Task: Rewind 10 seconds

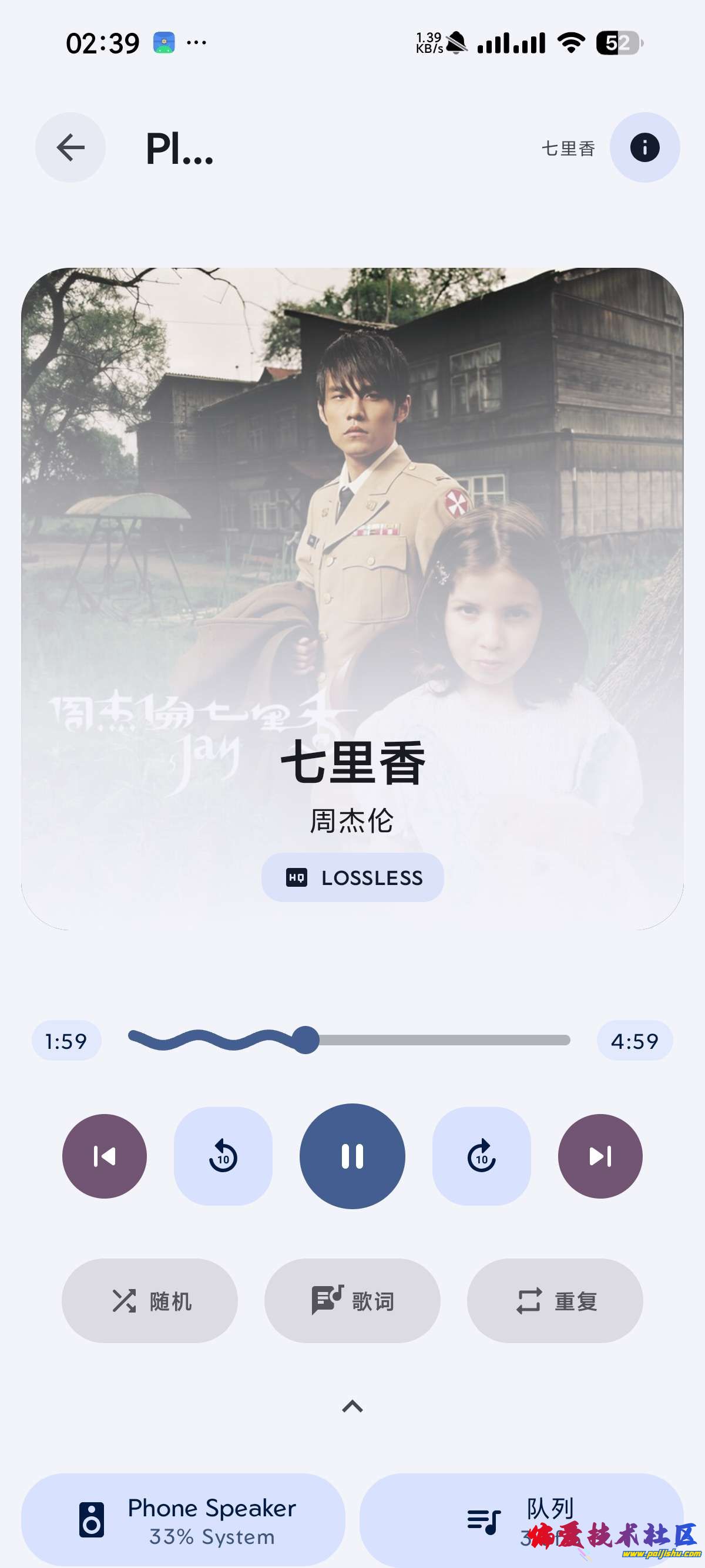Action: coord(223,1156)
